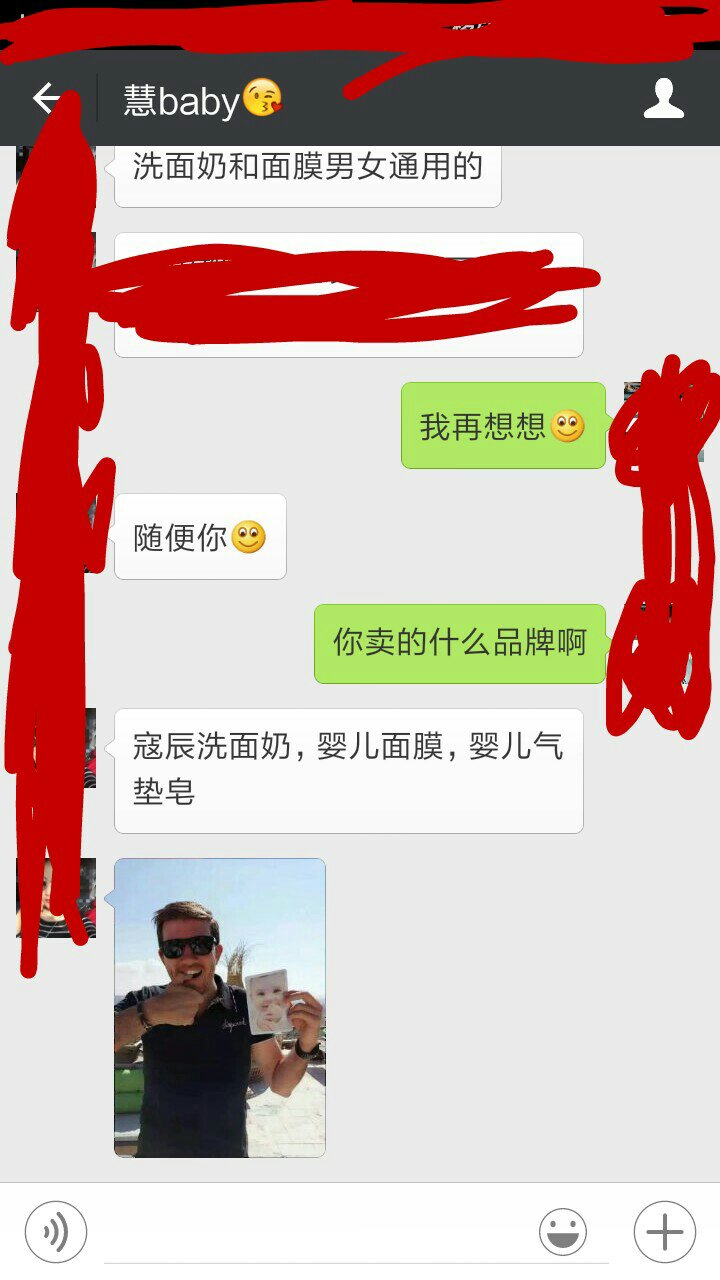This screenshot has height=1280, width=720.
Task: Open the contact profile icon
Action: coord(663,99)
